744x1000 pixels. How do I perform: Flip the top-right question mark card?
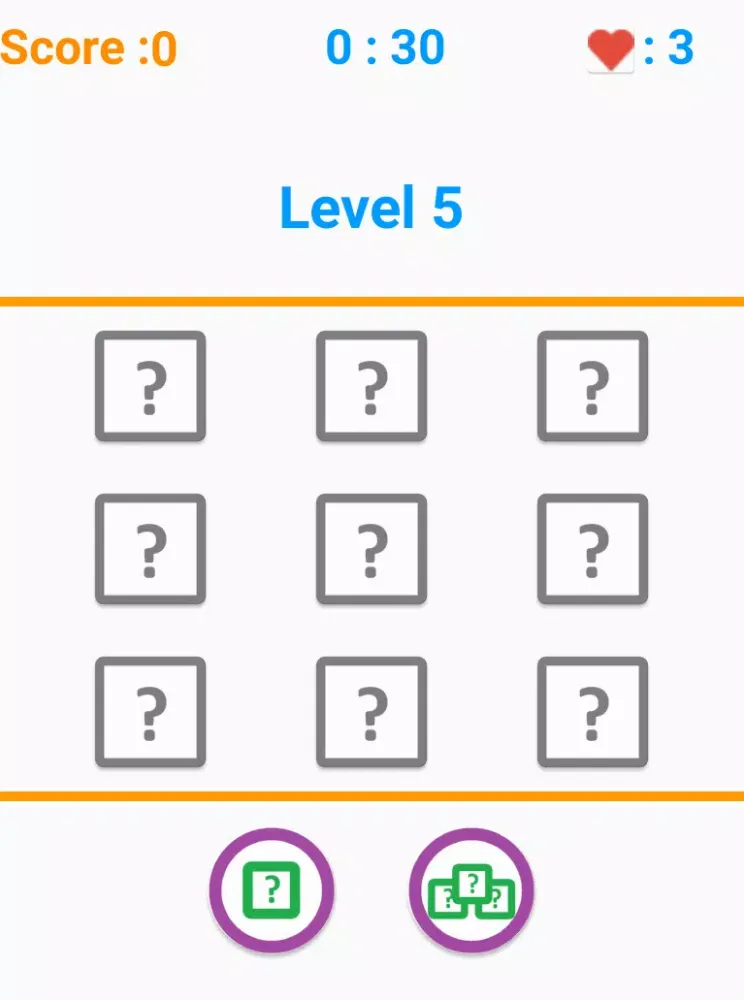point(592,386)
